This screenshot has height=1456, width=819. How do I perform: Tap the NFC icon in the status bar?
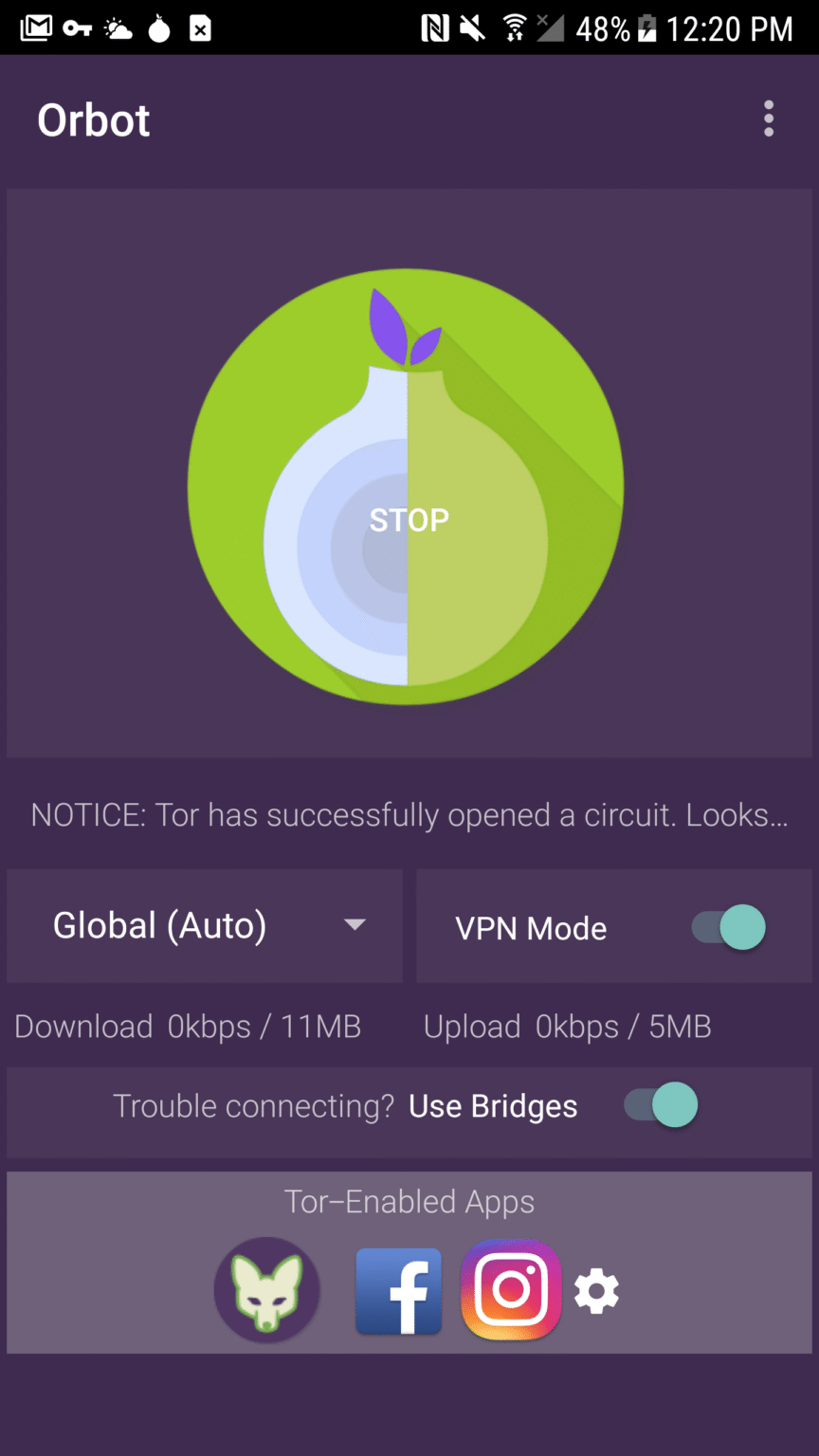[x=432, y=27]
